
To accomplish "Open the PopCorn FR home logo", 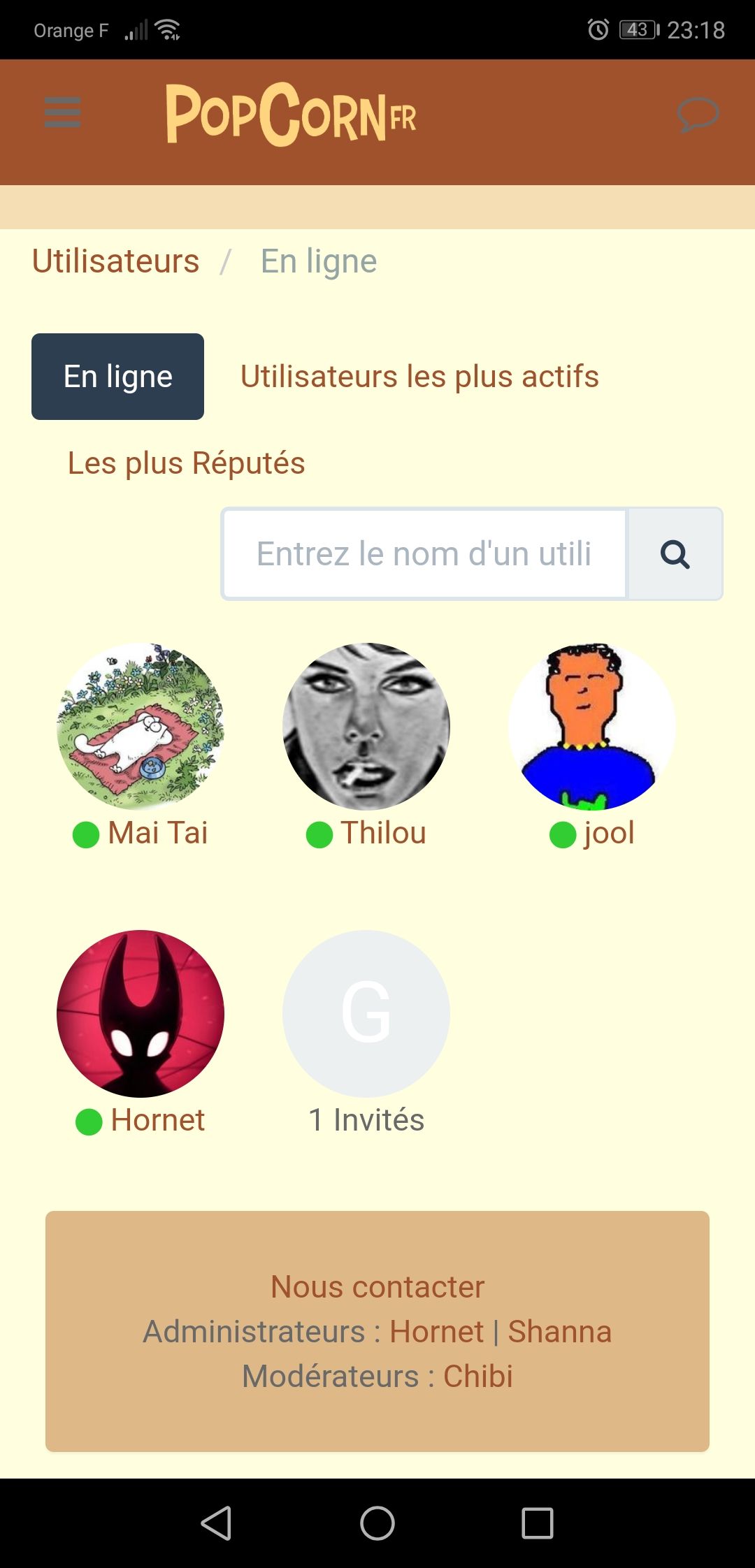I will click(x=291, y=114).
